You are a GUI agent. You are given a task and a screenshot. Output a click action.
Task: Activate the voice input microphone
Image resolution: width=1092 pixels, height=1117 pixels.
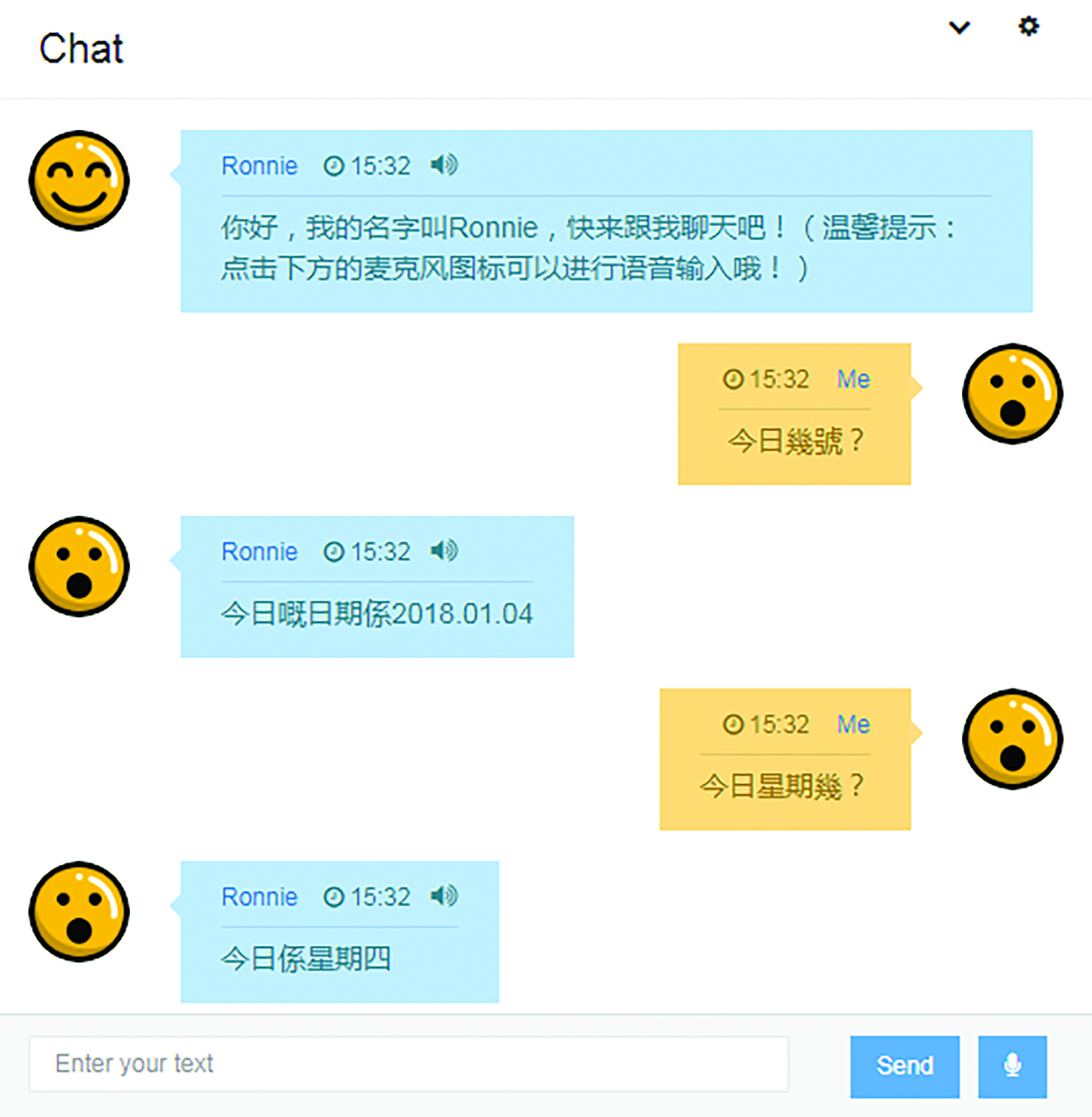point(1010,1064)
